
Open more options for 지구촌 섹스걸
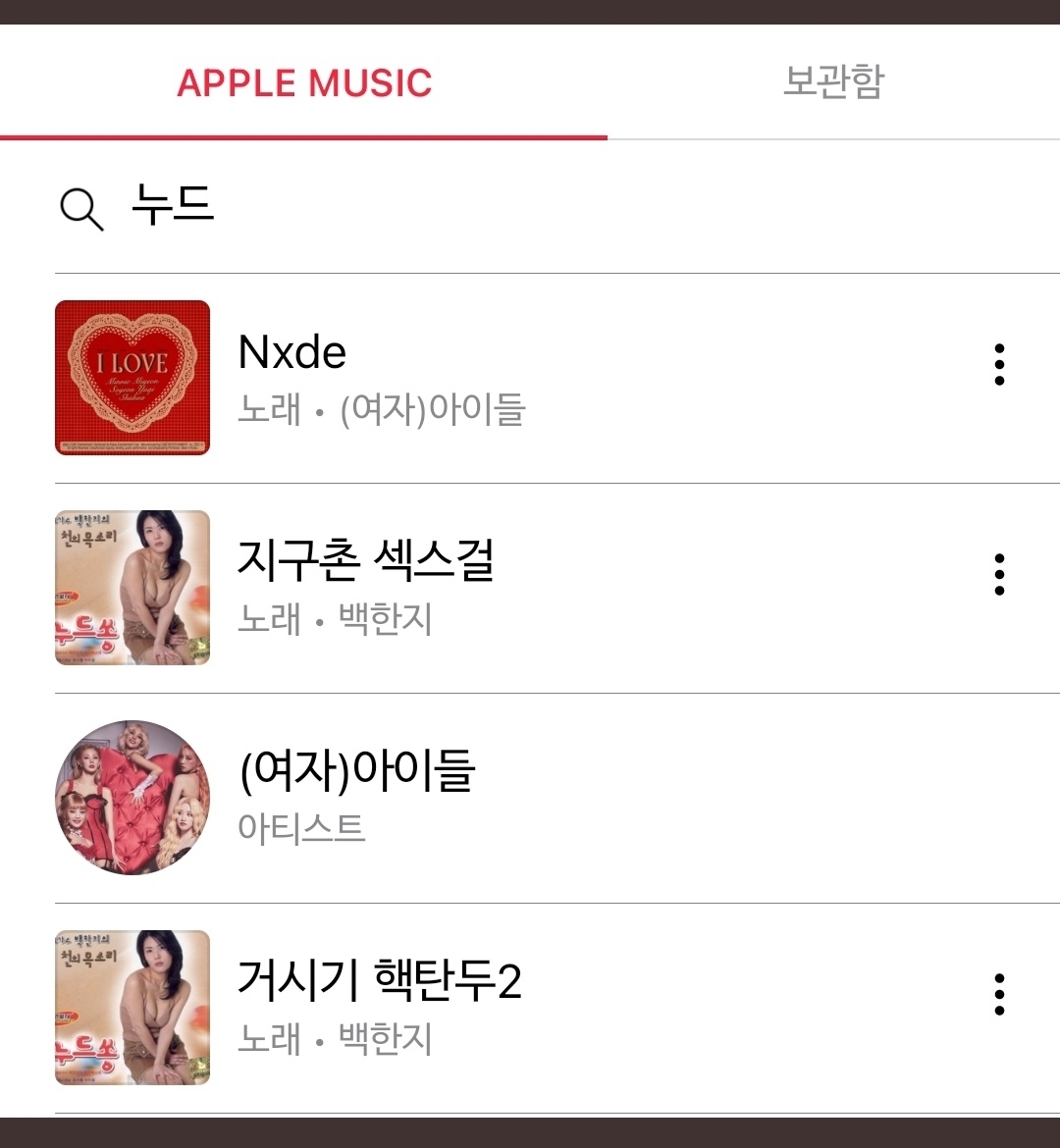point(999,575)
